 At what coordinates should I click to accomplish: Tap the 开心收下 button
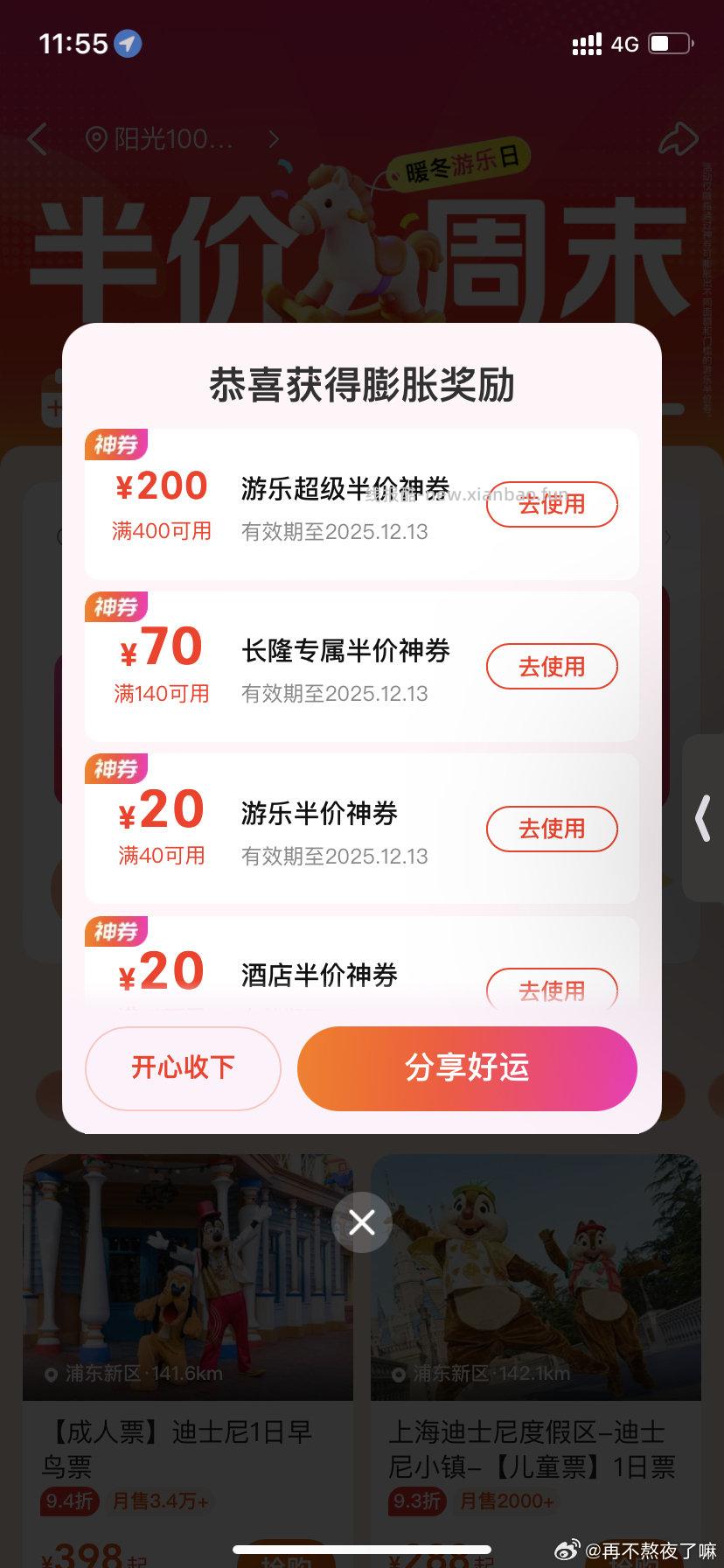tap(182, 1068)
